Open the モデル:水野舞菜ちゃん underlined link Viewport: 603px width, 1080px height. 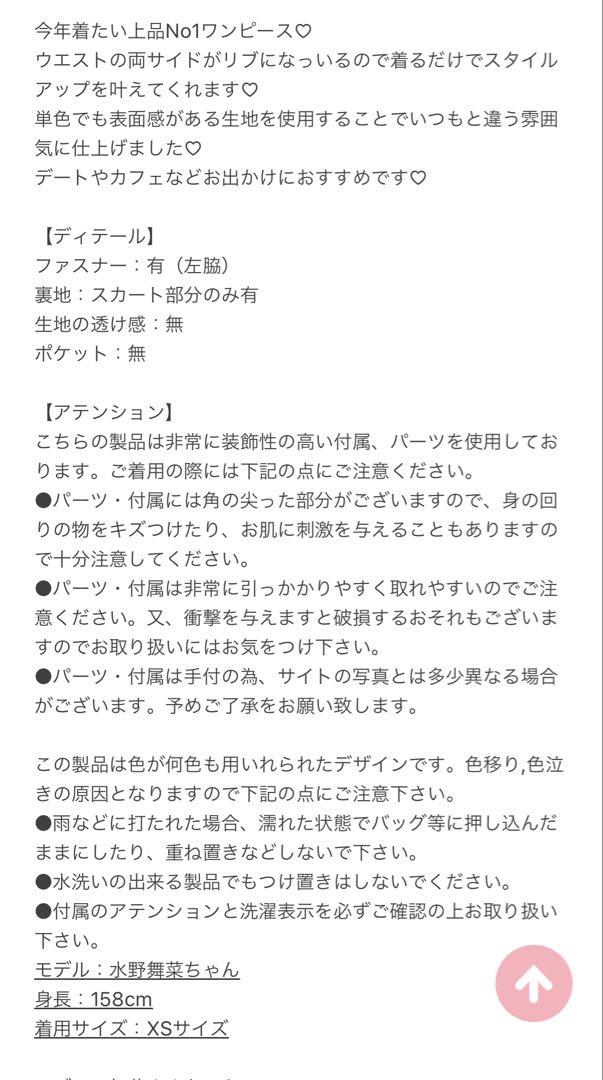(x=137, y=970)
